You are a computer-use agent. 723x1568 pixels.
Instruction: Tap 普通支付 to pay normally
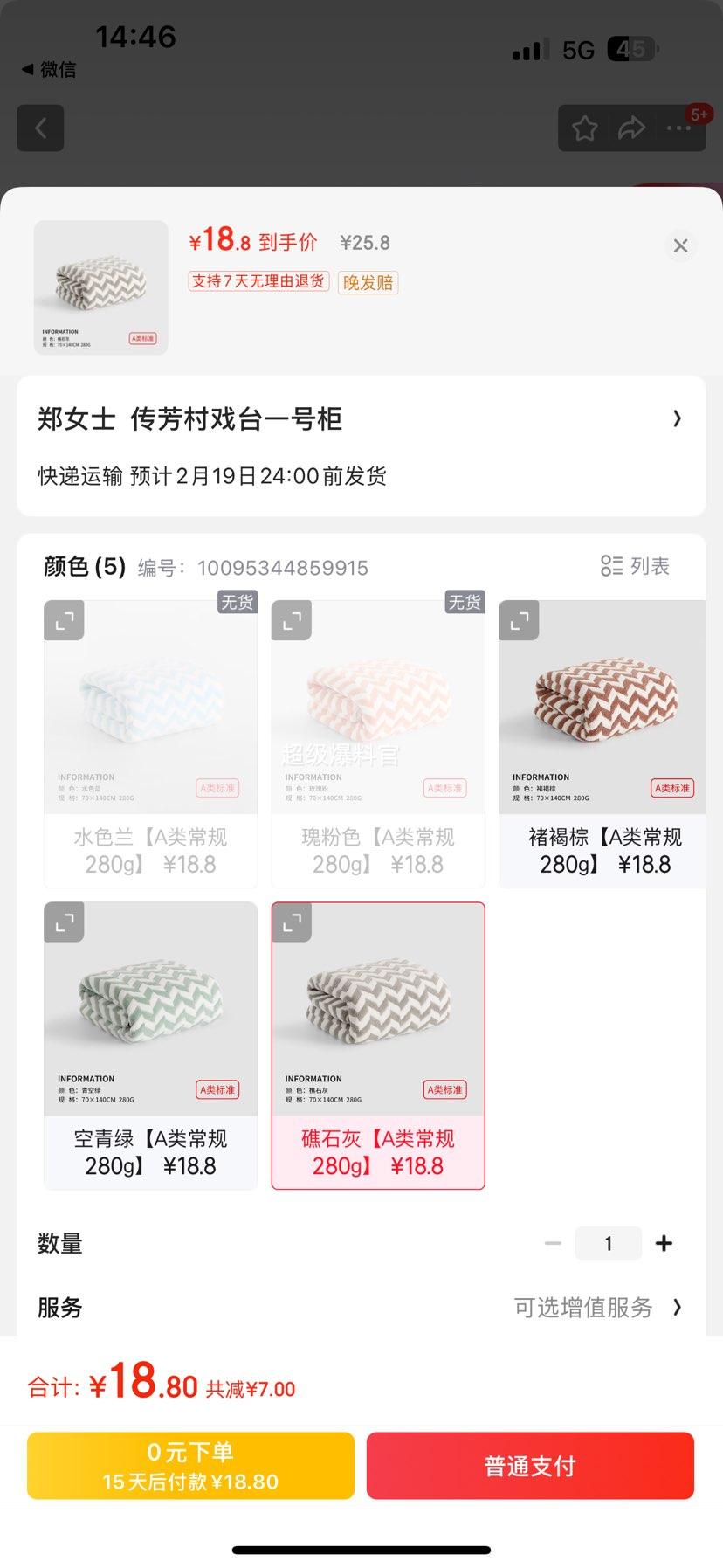529,1466
